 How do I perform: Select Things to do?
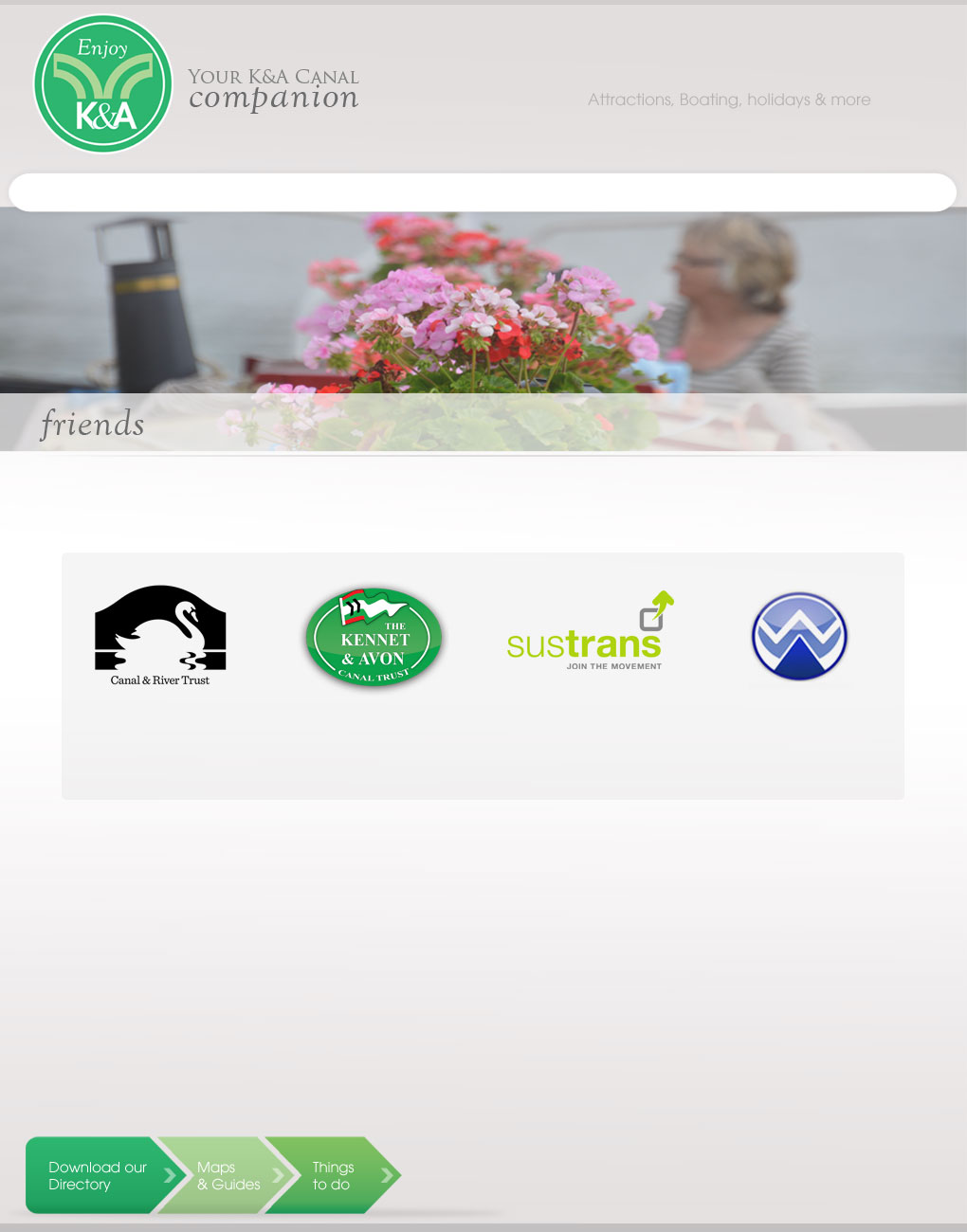click(334, 1175)
